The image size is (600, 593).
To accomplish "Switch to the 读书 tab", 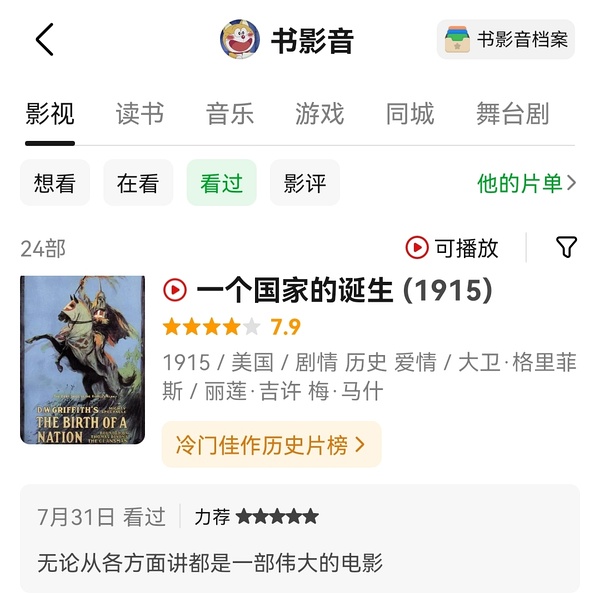I will pos(140,114).
